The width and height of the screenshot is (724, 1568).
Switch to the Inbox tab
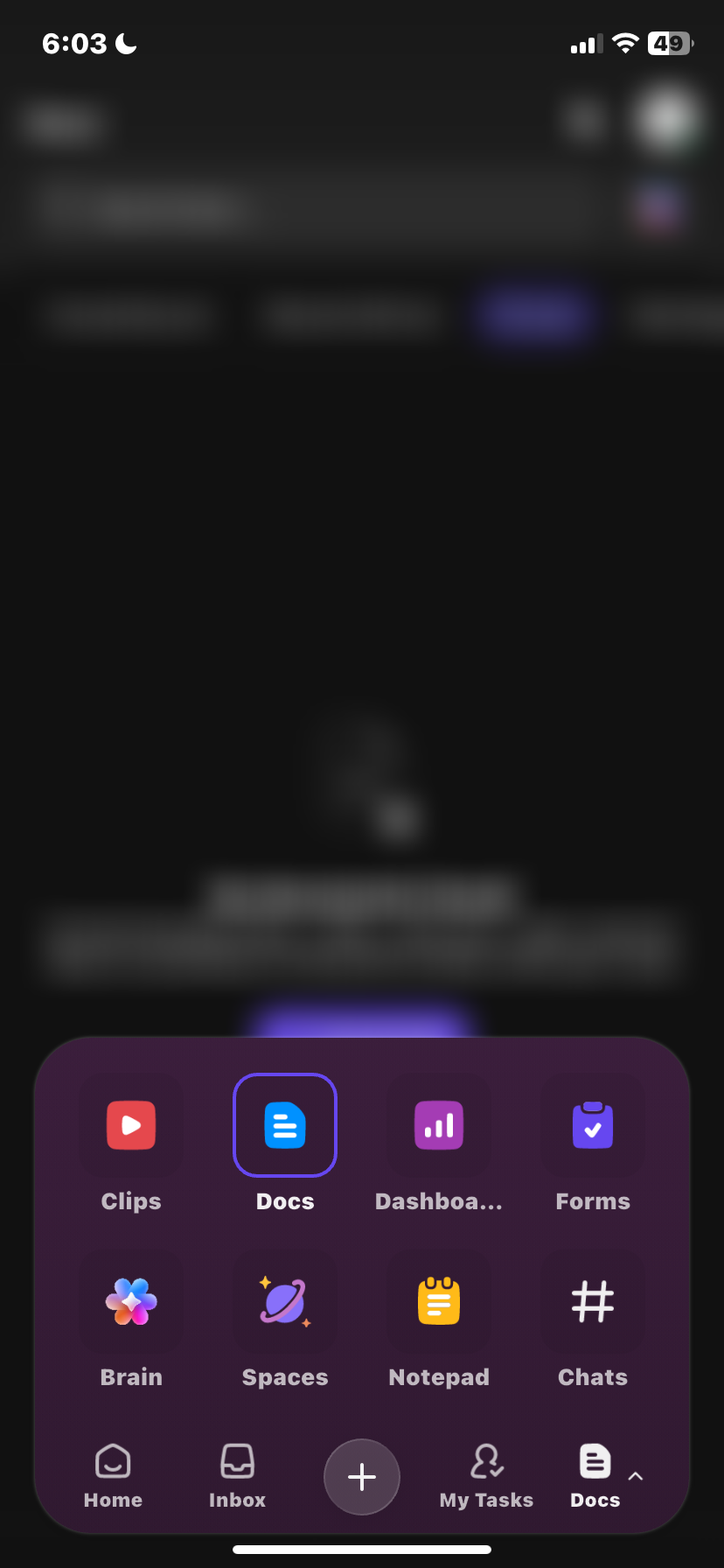click(237, 1477)
